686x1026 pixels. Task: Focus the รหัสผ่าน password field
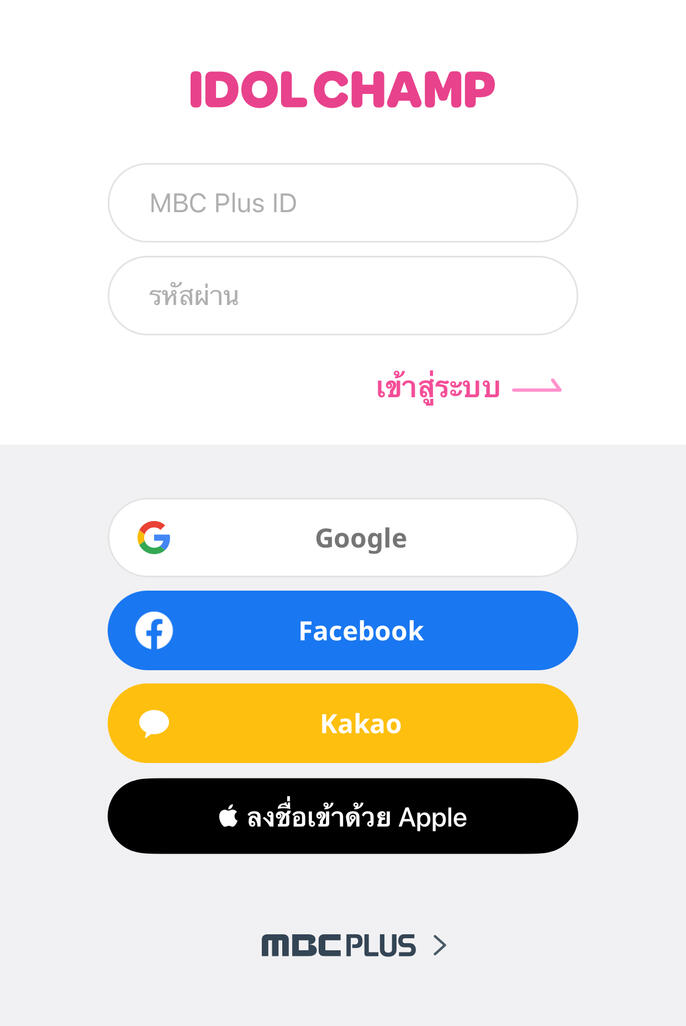tap(342, 296)
